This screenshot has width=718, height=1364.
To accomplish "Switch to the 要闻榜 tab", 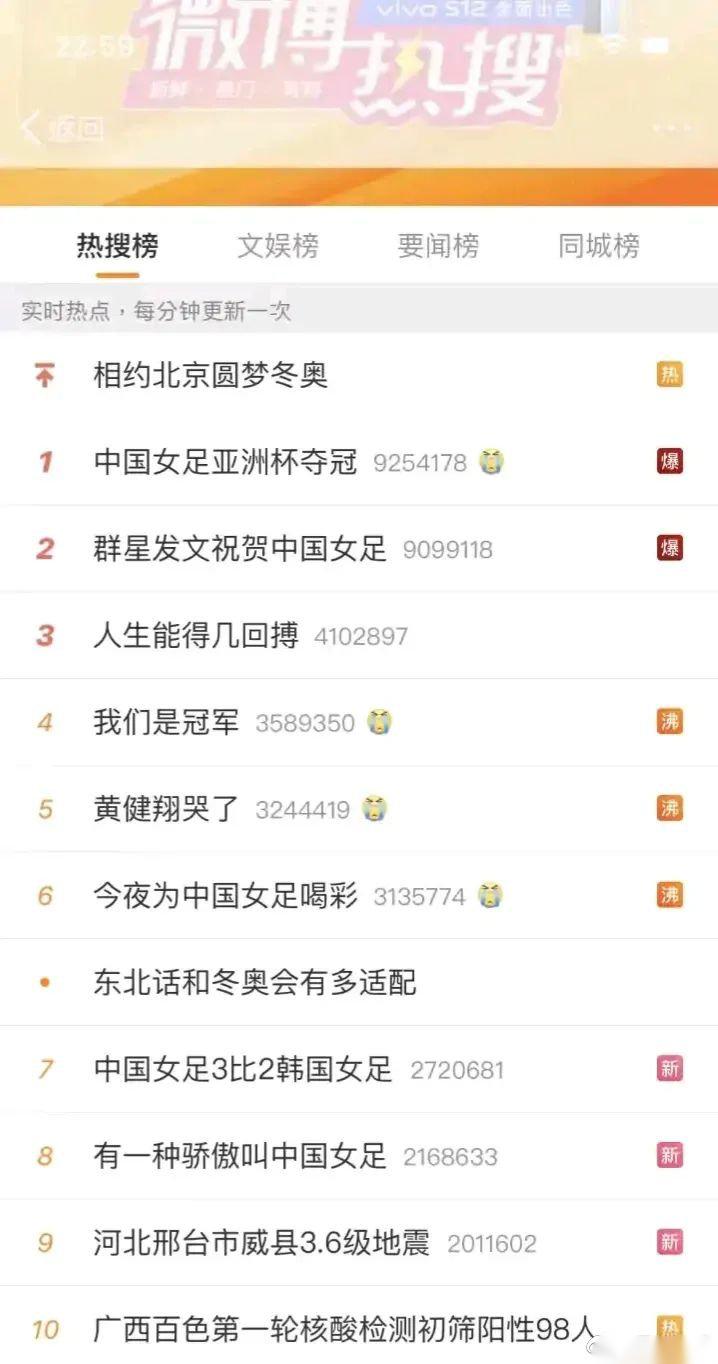I will pos(438,245).
